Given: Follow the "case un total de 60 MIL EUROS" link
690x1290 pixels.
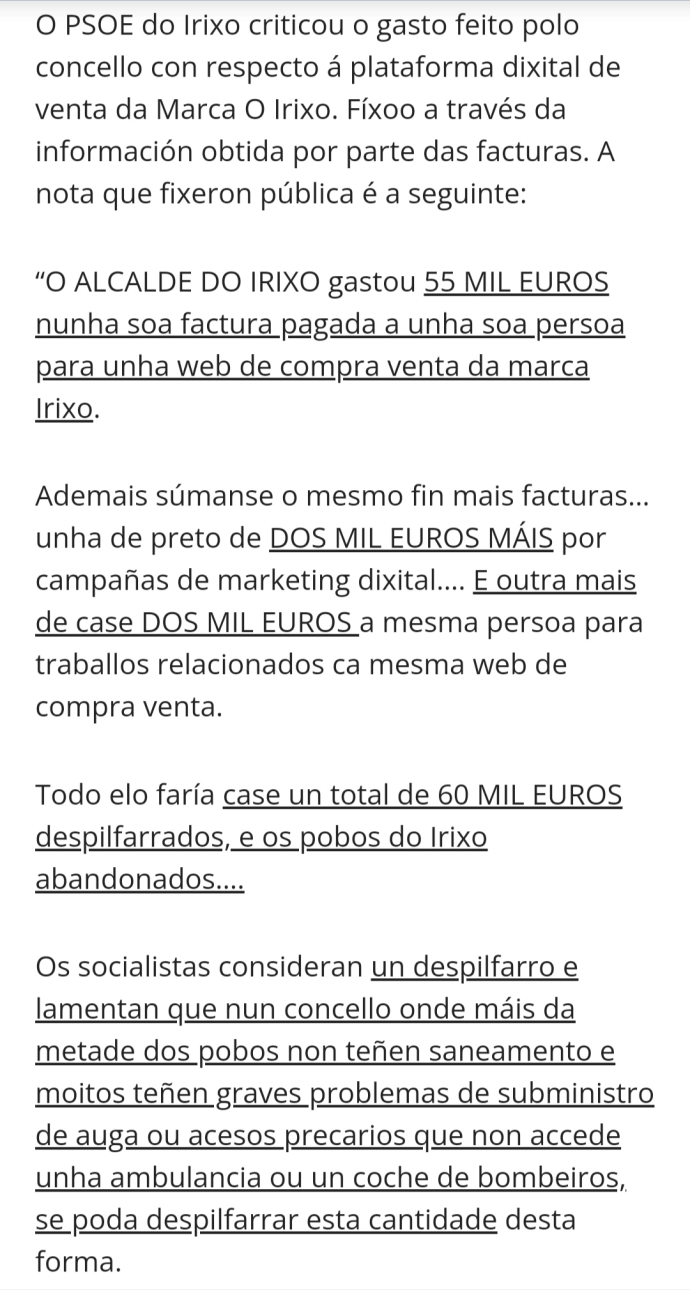Looking at the screenshot, I should click(423, 795).
